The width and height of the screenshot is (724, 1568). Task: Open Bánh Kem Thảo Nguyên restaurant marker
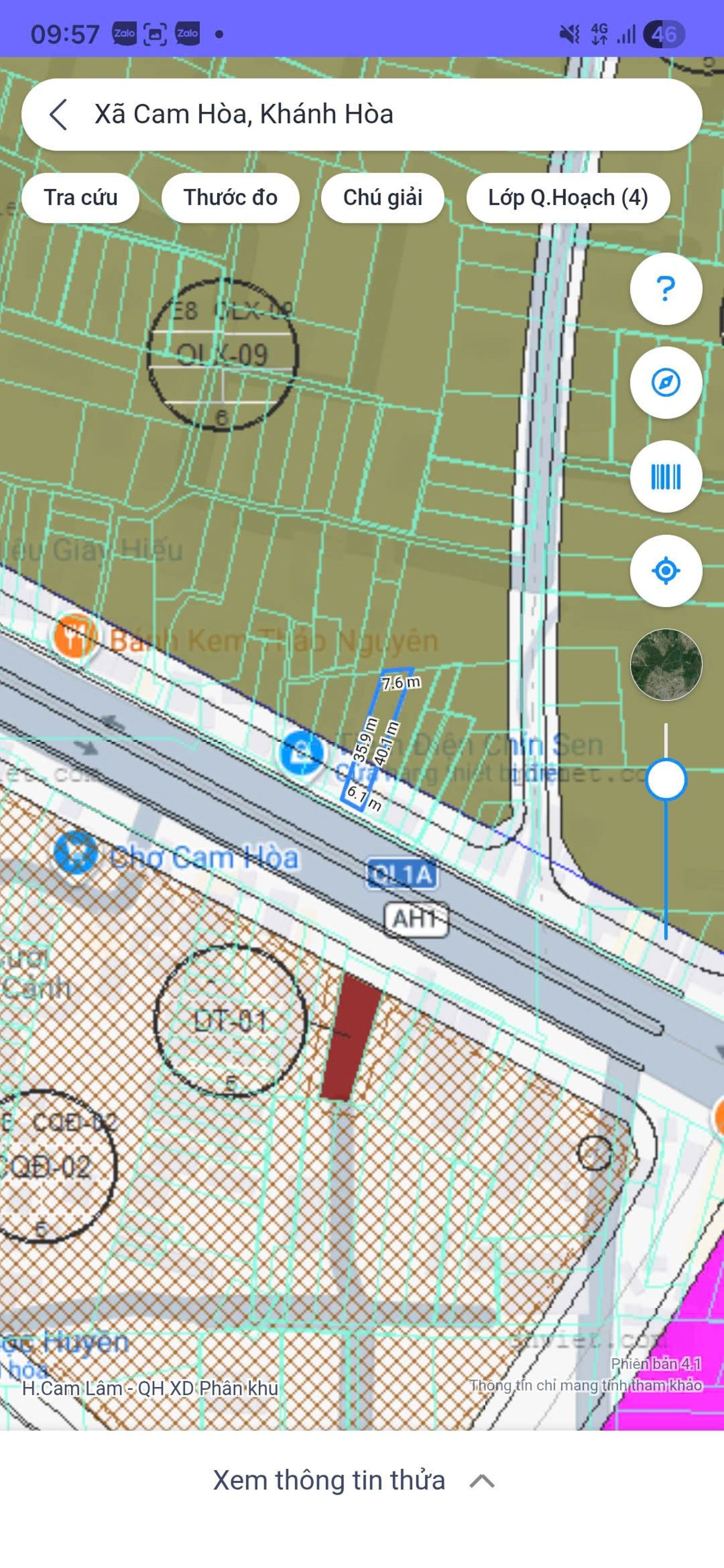pyautogui.click(x=74, y=635)
